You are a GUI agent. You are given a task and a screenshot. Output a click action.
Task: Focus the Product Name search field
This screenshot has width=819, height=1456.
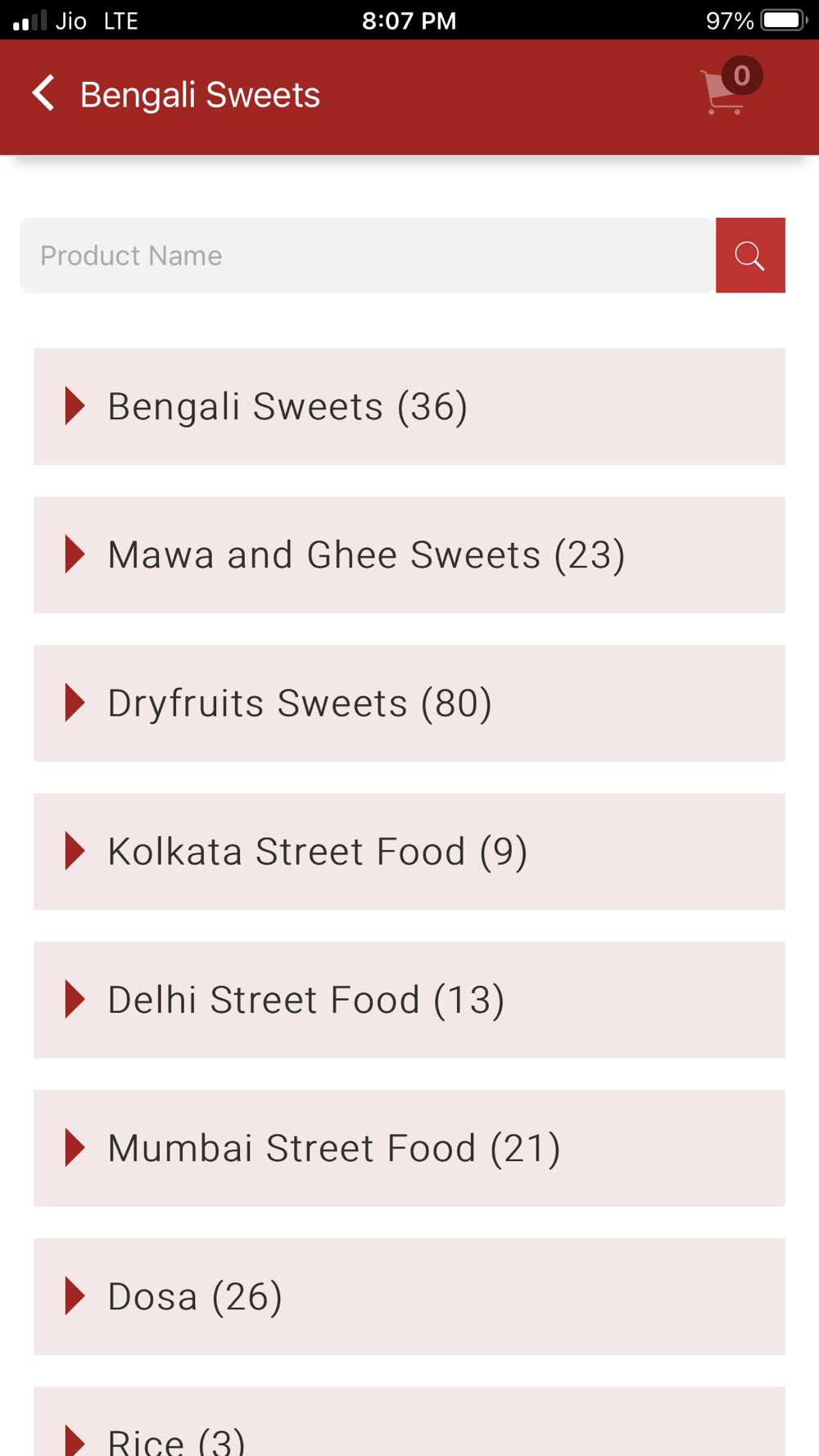[x=368, y=255]
